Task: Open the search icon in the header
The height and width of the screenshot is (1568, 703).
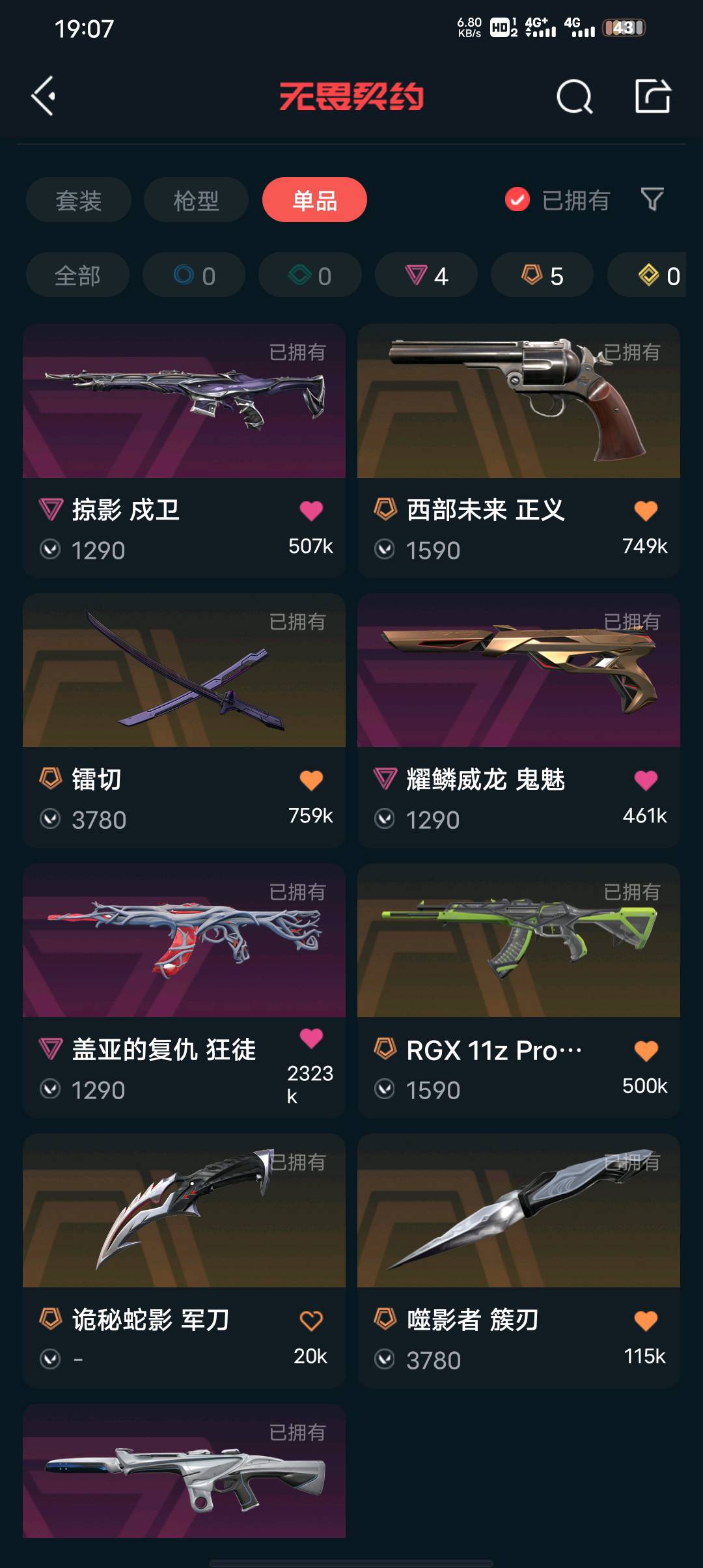Action: (x=574, y=98)
